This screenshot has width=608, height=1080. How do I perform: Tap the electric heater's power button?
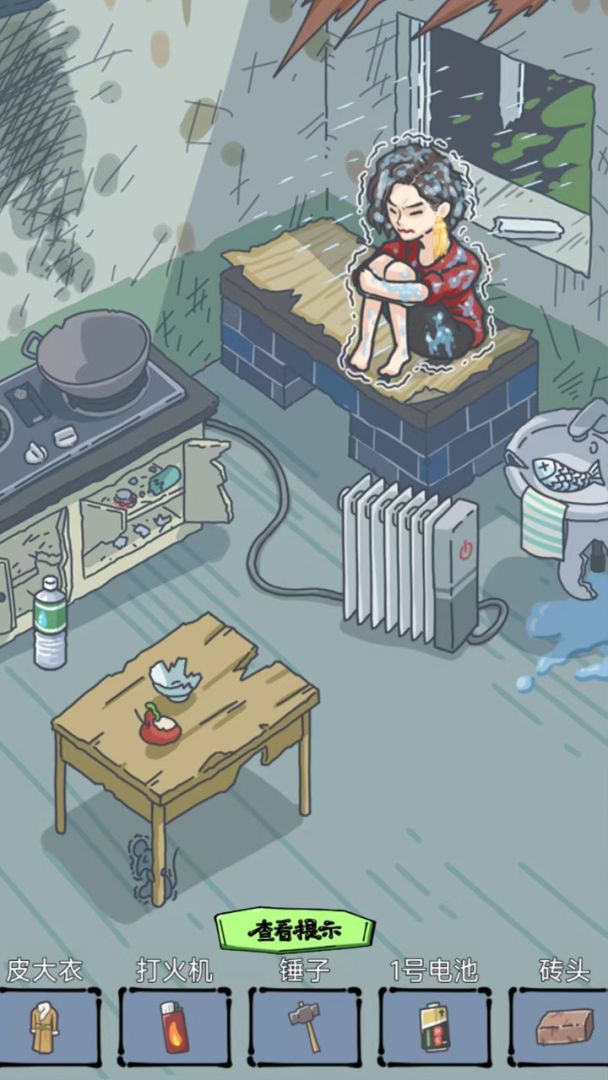click(466, 550)
